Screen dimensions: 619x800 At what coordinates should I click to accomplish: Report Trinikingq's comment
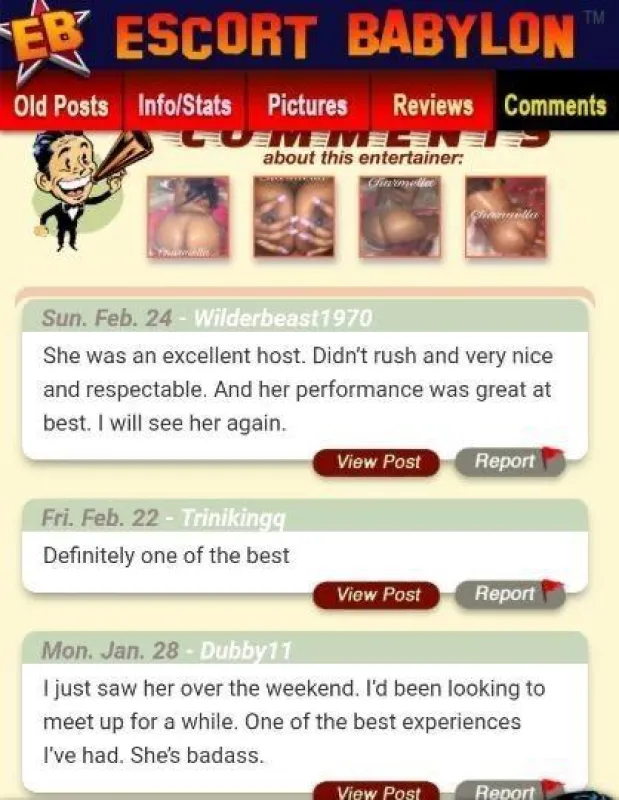[510, 593]
